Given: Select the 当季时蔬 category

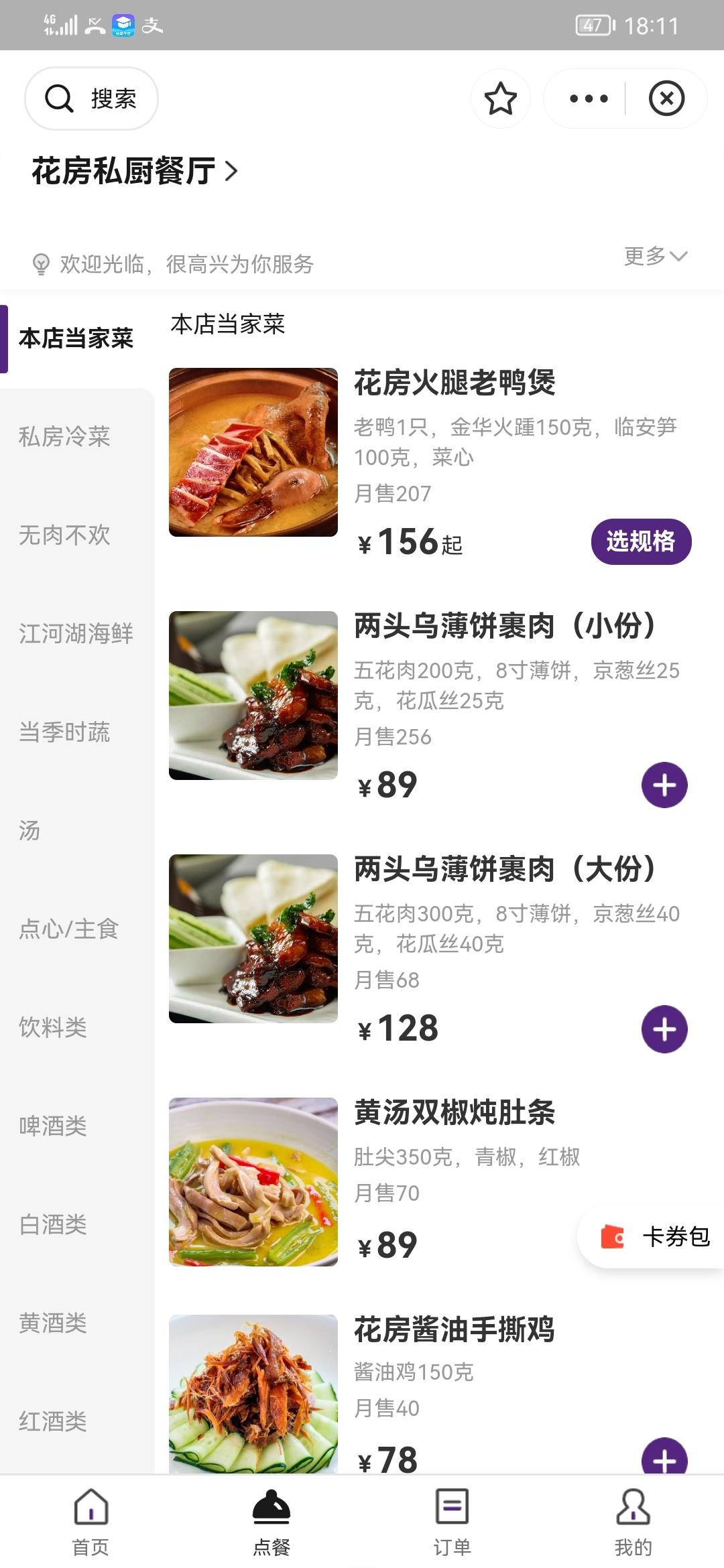Looking at the screenshot, I should [64, 732].
